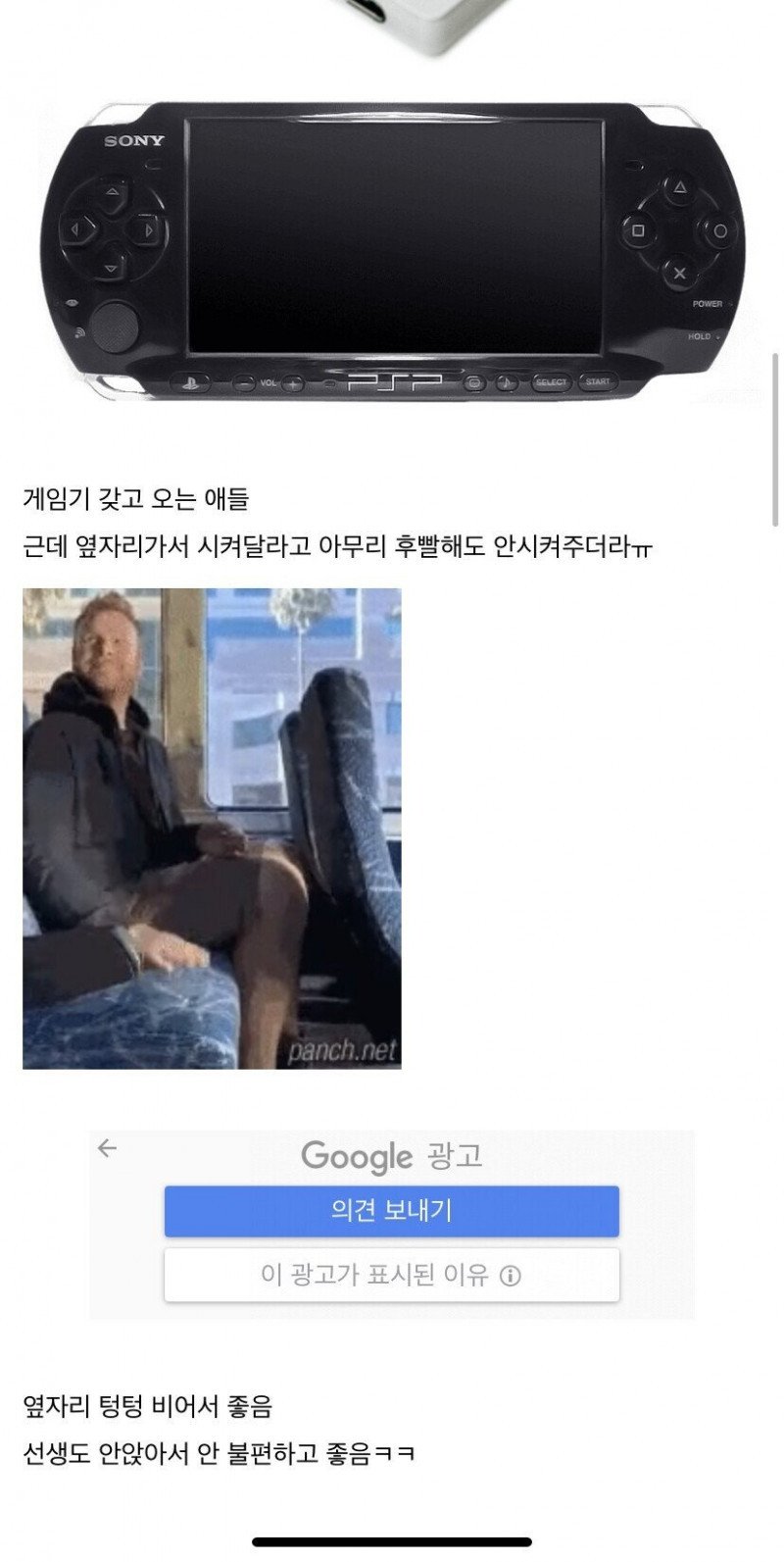Viewport: 784px width, 1562px height.
Task: Tap the 의견 보내기 button
Action: pos(391,1211)
